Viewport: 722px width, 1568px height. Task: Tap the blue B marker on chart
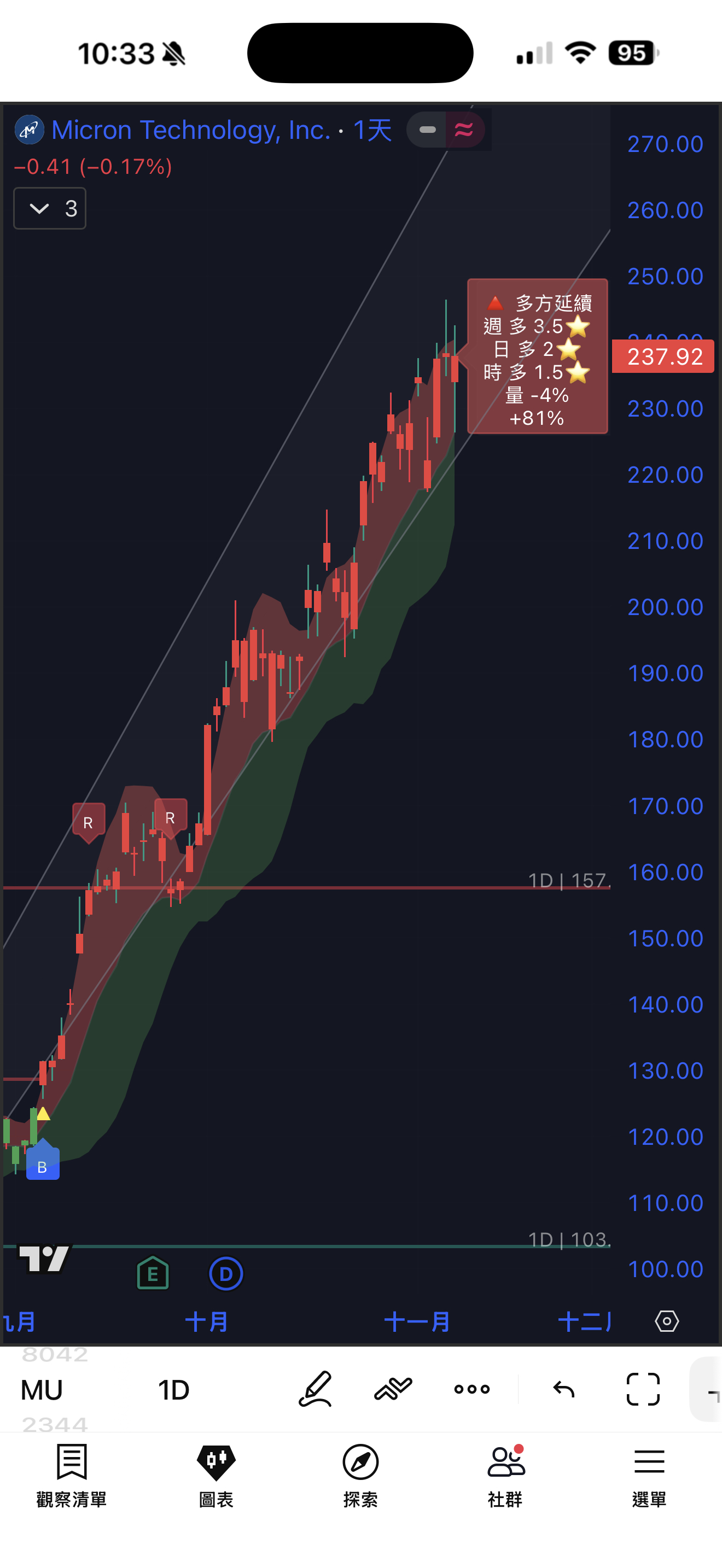click(43, 1165)
